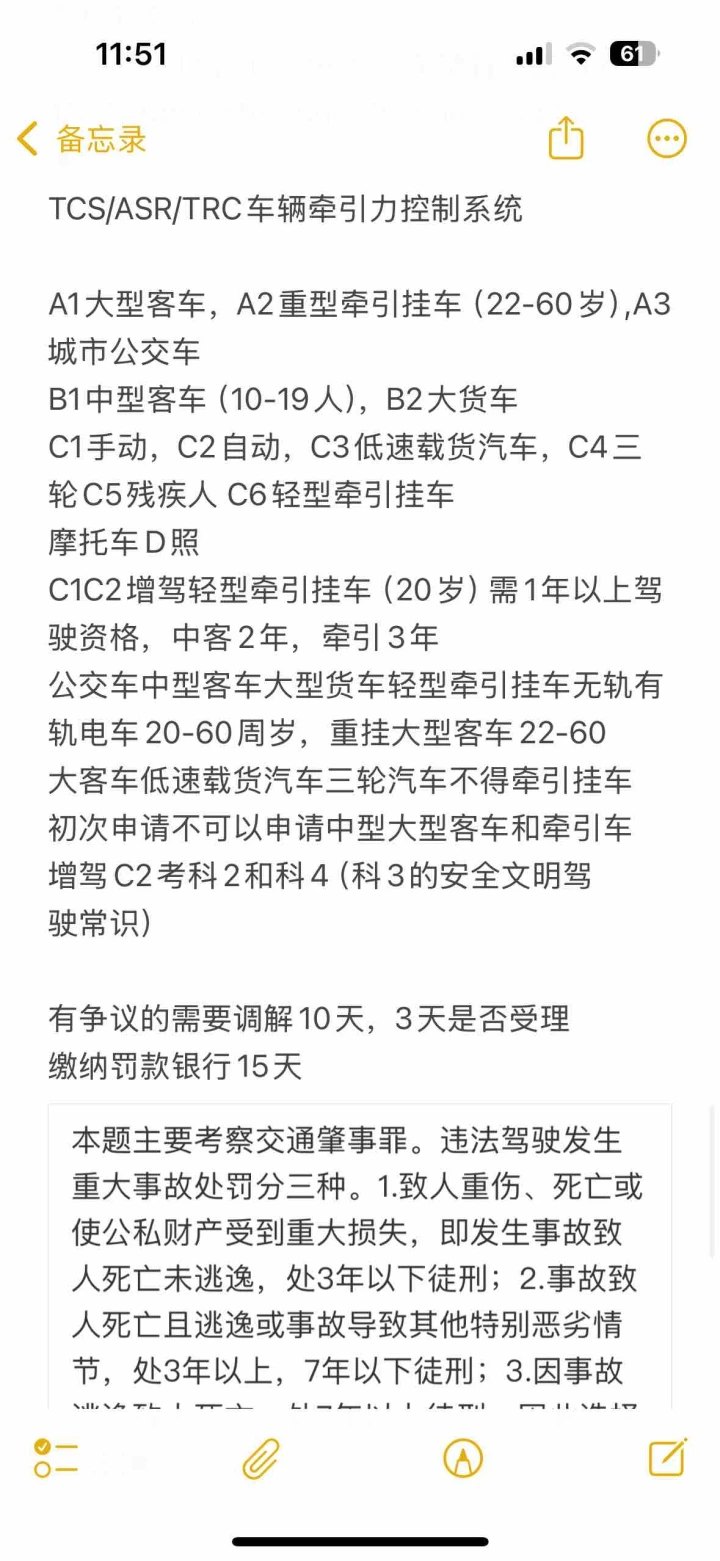Viewport: 720px width, 1561px height.
Task: Attach a file with the paperclip
Action: click(x=261, y=1458)
